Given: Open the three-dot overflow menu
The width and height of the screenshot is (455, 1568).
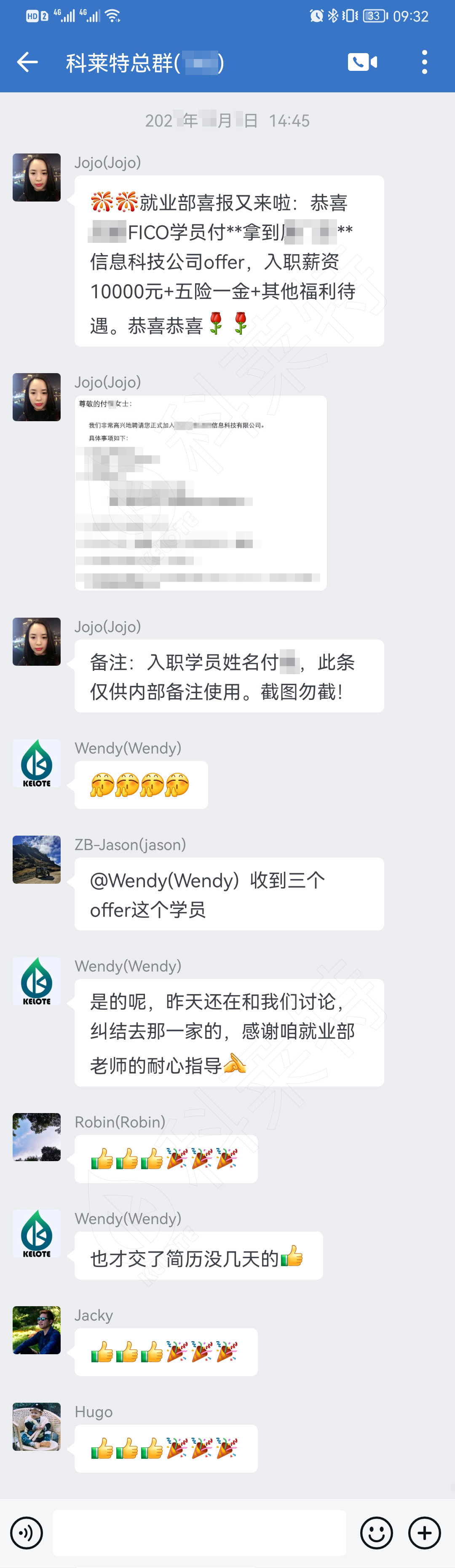Looking at the screenshot, I should 424,62.
